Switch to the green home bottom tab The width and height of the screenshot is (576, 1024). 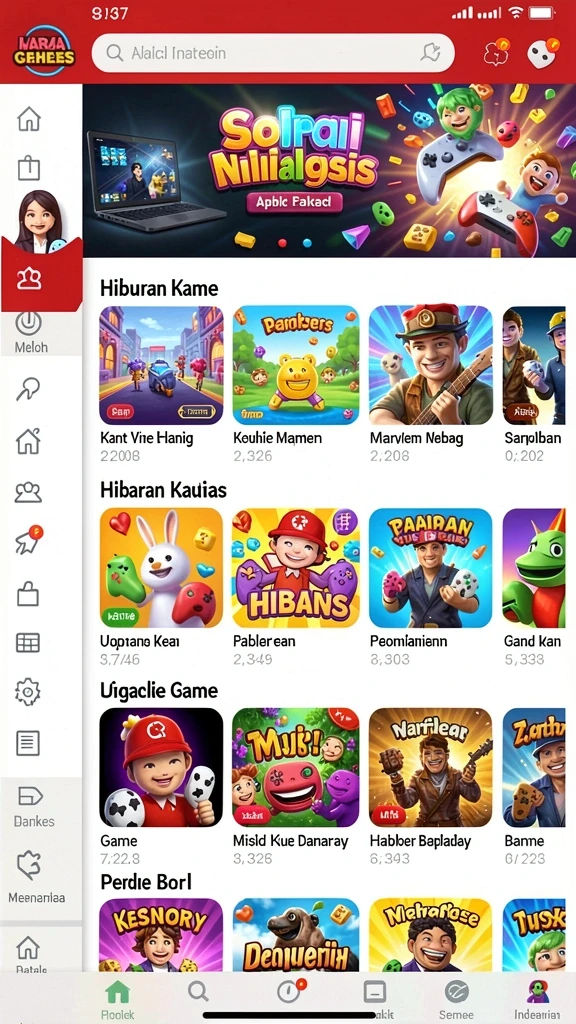pyautogui.click(x=118, y=1000)
